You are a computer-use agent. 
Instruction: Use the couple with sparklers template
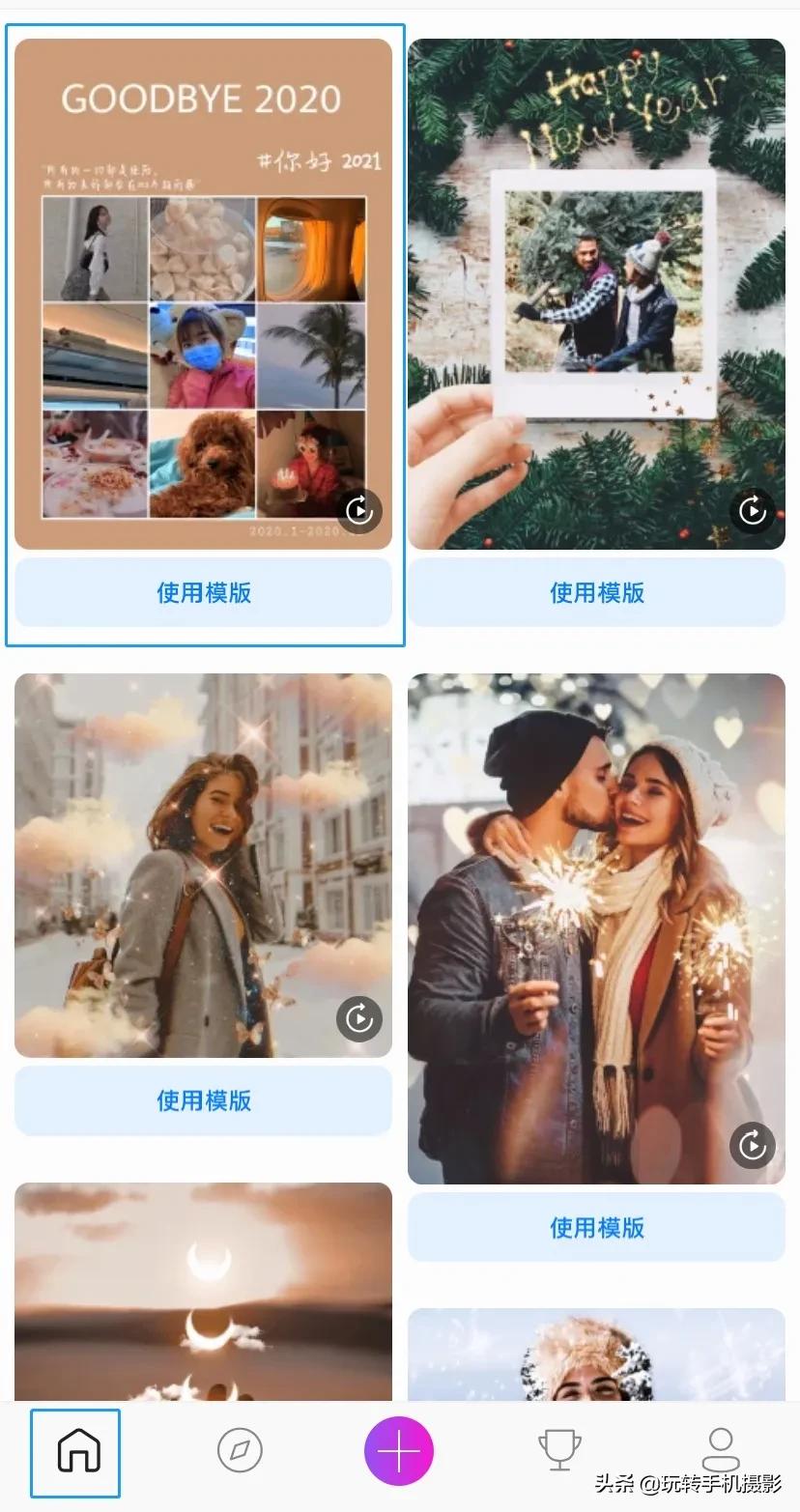click(596, 1227)
